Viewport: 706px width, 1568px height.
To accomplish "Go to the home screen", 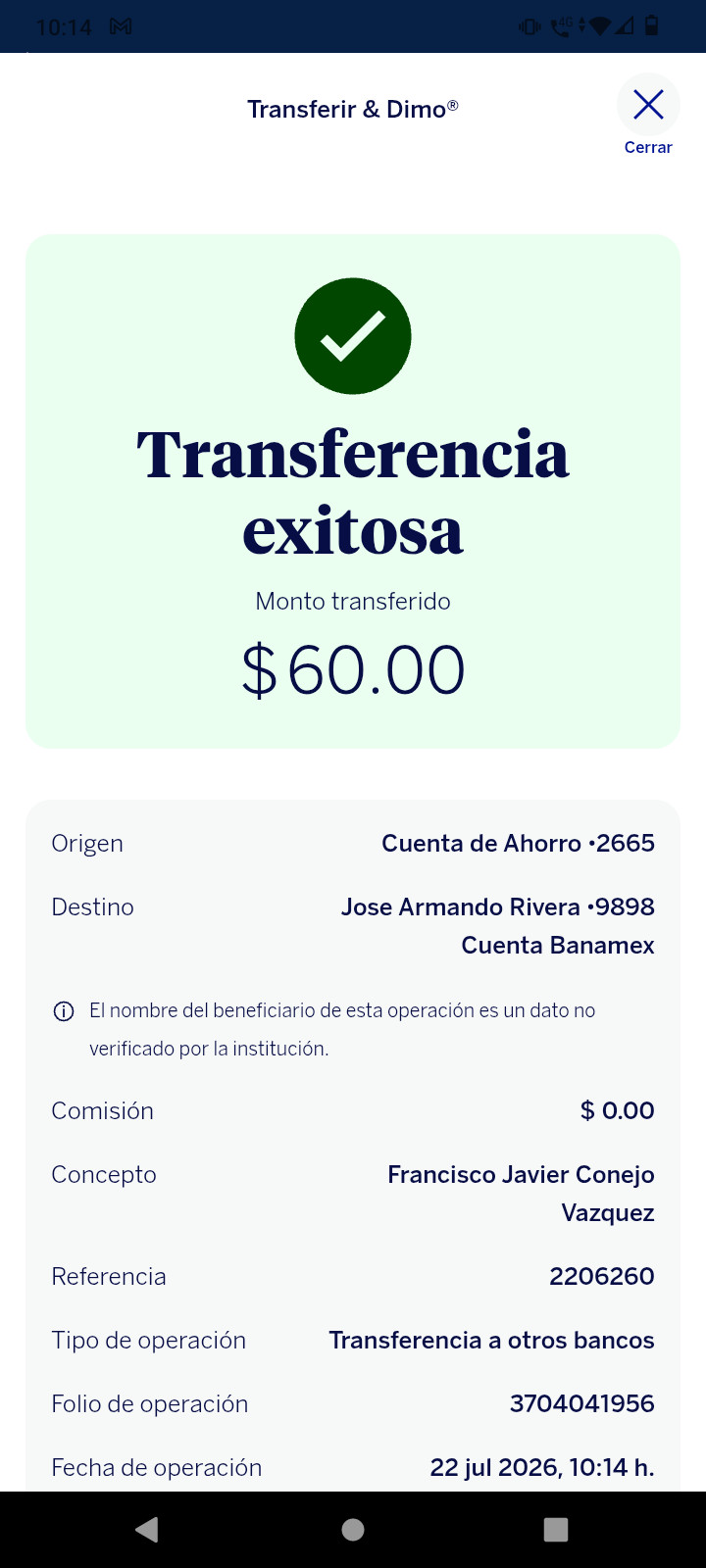I will [353, 1530].
